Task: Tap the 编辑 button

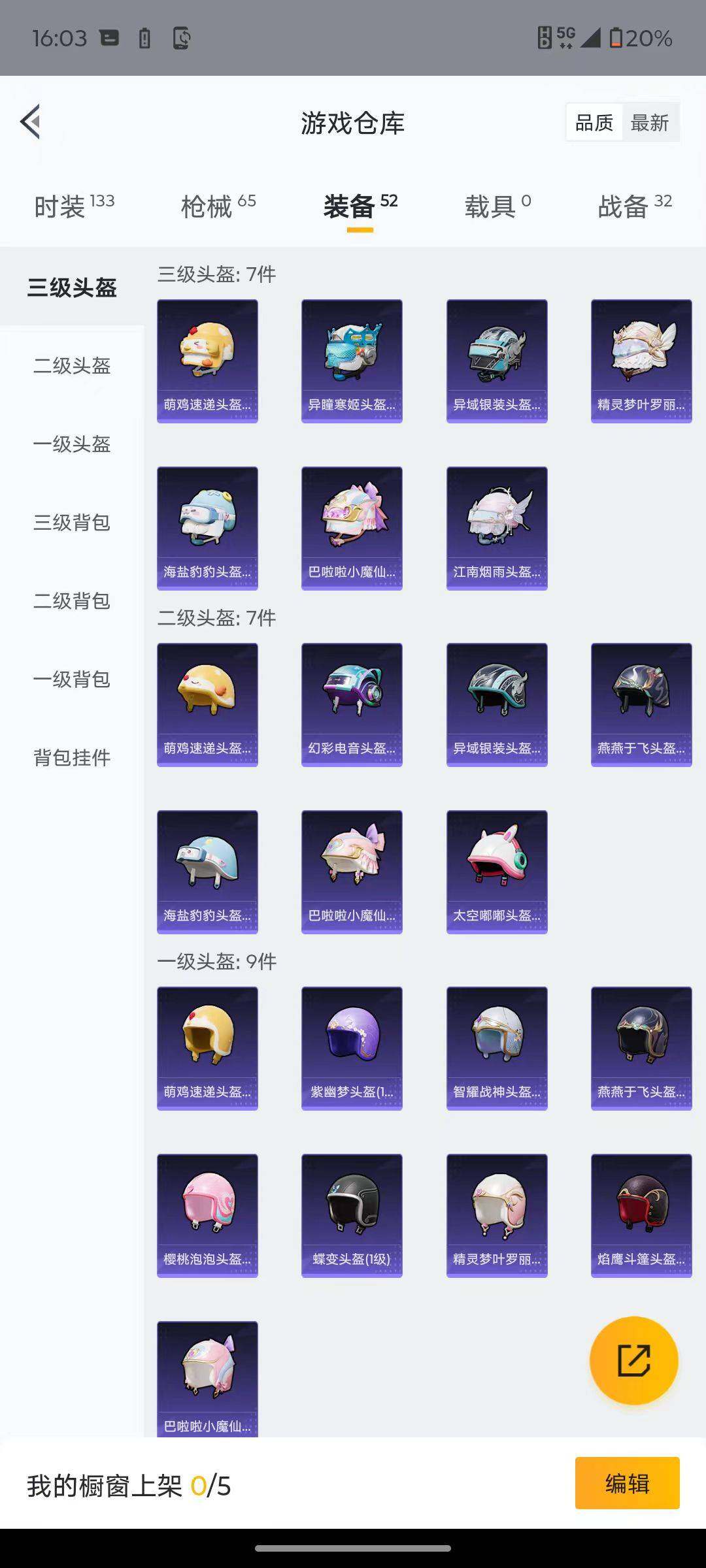Action: (x=627, y=1483)
